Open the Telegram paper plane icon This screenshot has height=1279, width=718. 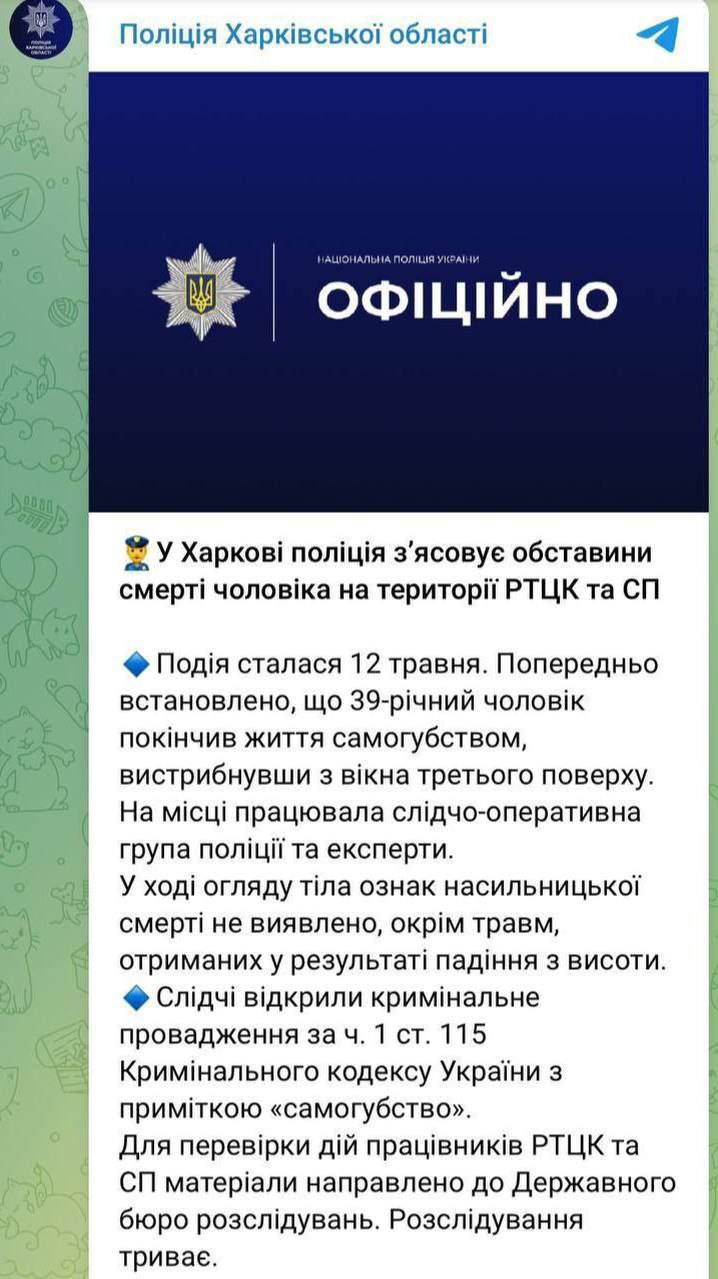[658, 35]
